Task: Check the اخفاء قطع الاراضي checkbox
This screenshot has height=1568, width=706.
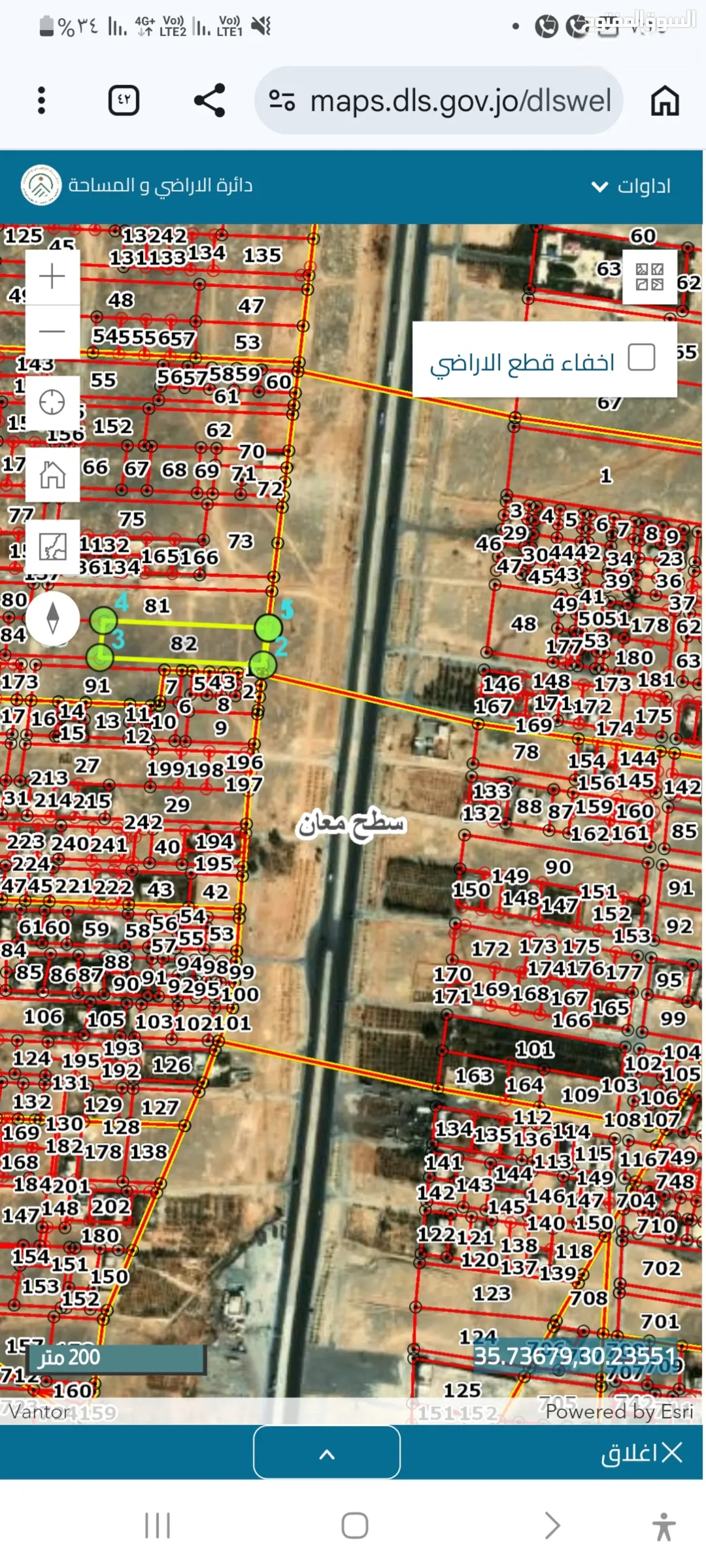Action: pyautogui.click(x=641, y=358)
